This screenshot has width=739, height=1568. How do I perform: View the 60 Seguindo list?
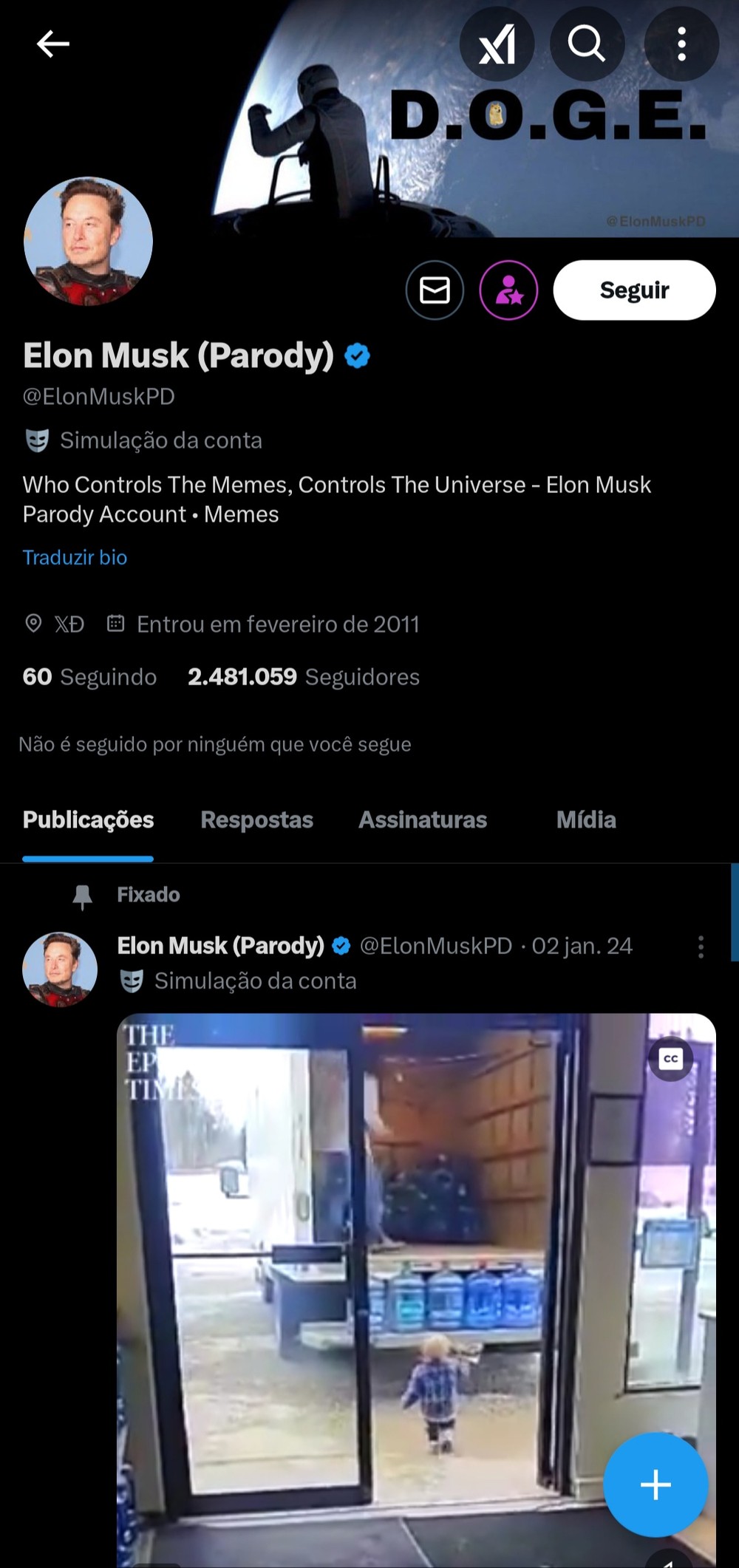click(89, 677)
